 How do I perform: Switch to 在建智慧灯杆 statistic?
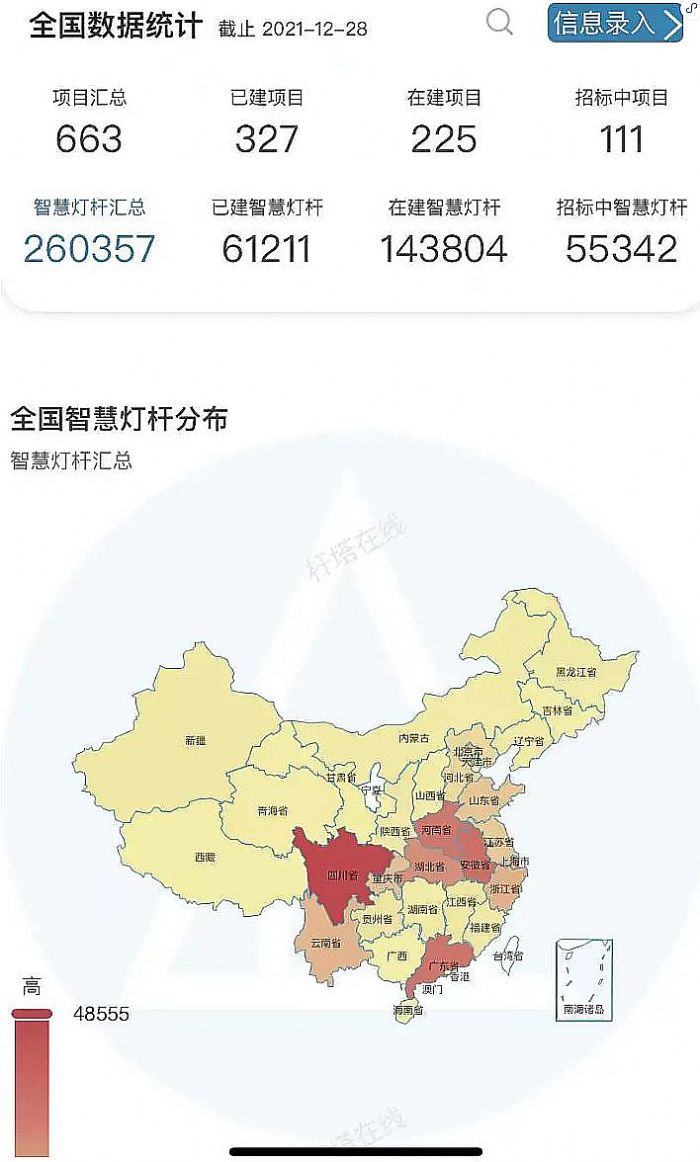(444, 232)
